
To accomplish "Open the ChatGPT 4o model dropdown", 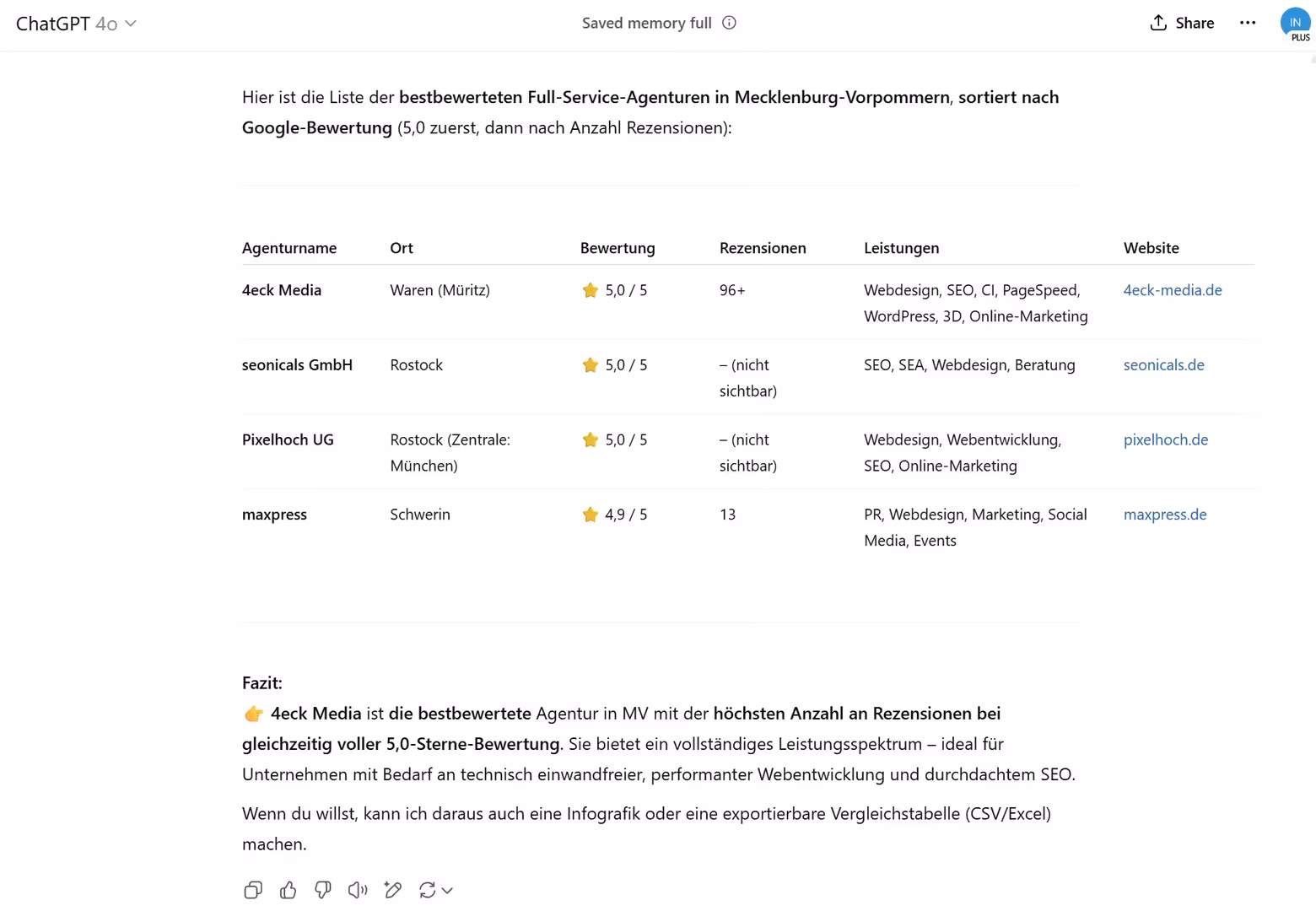I will coord(76,24).
